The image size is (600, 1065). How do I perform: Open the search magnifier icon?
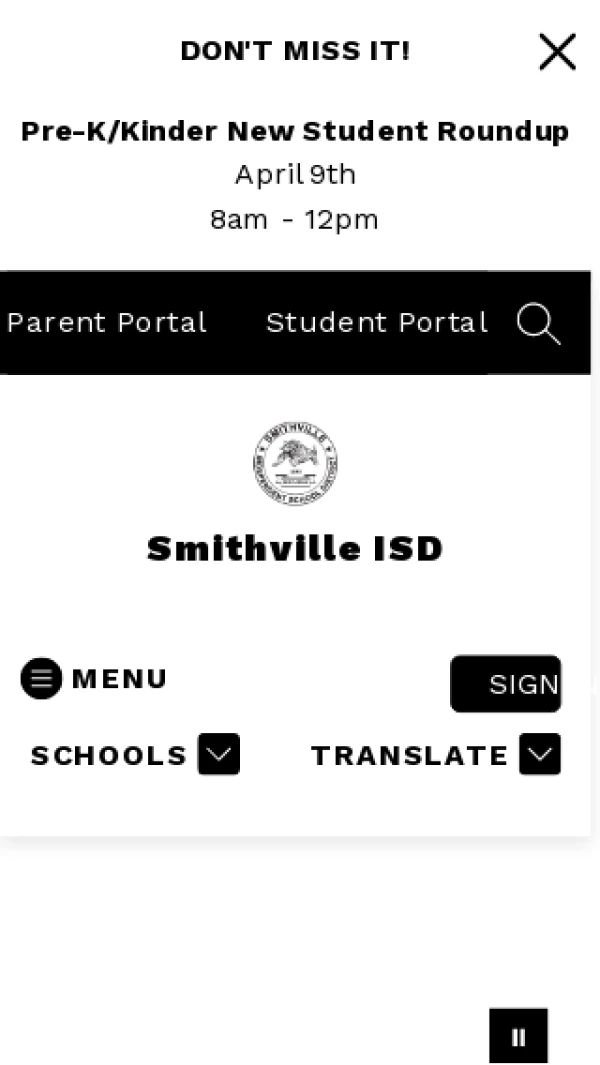pos(538,324)
